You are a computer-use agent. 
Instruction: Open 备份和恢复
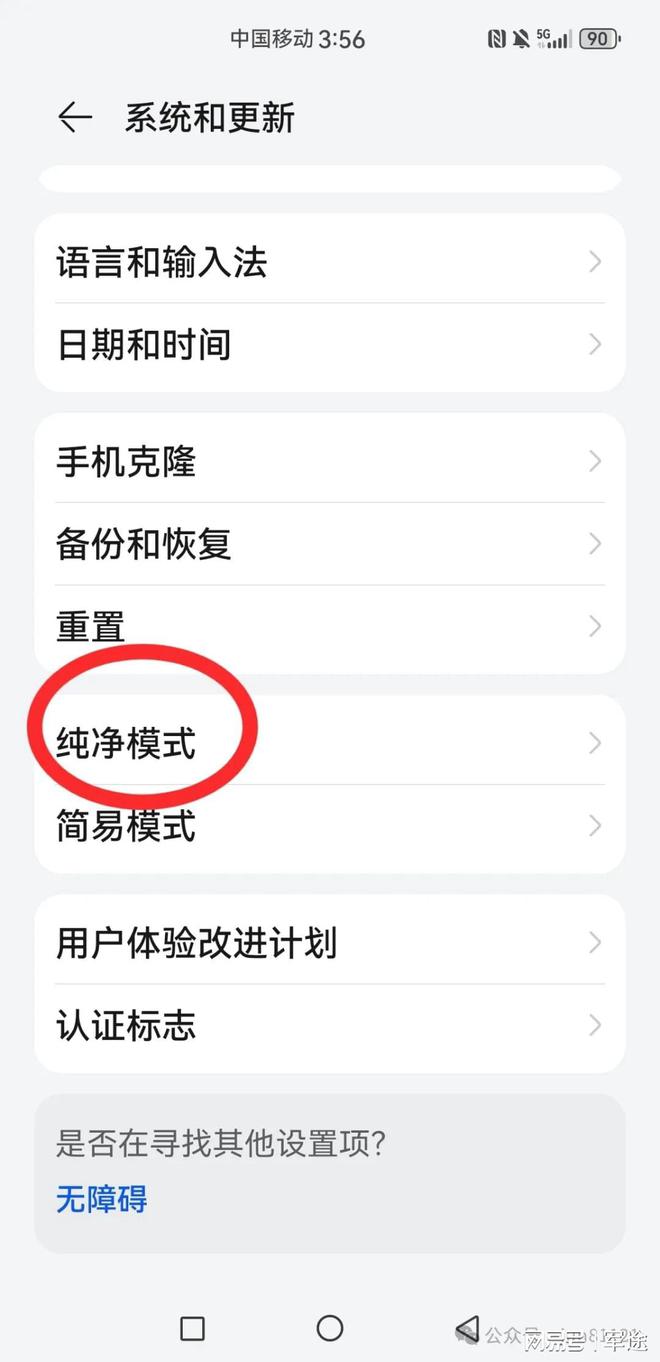330,544
